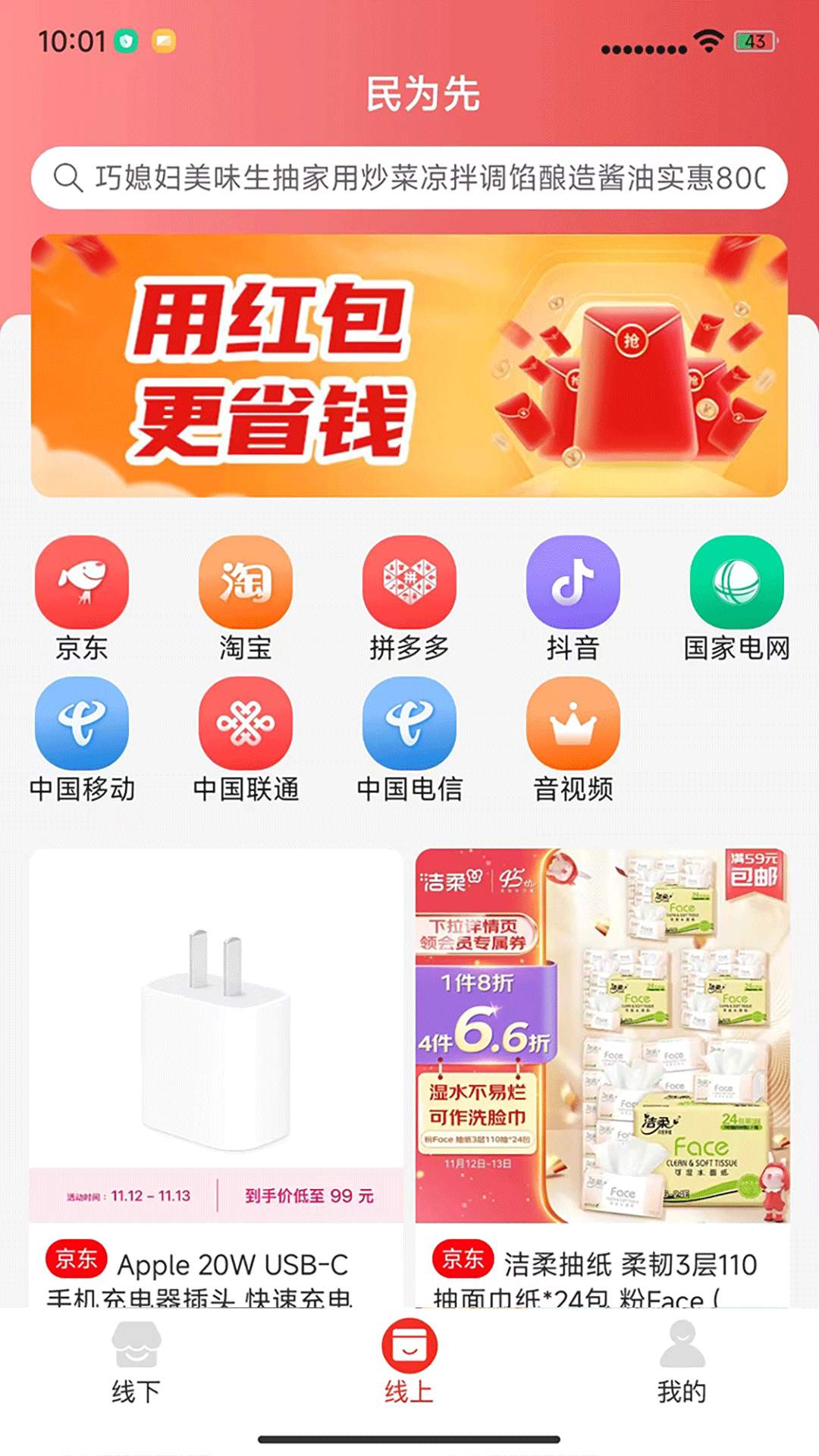Screen dimensions: 819x1456
Task: Open the red envelope savings banner
Action: click(409, 366)
